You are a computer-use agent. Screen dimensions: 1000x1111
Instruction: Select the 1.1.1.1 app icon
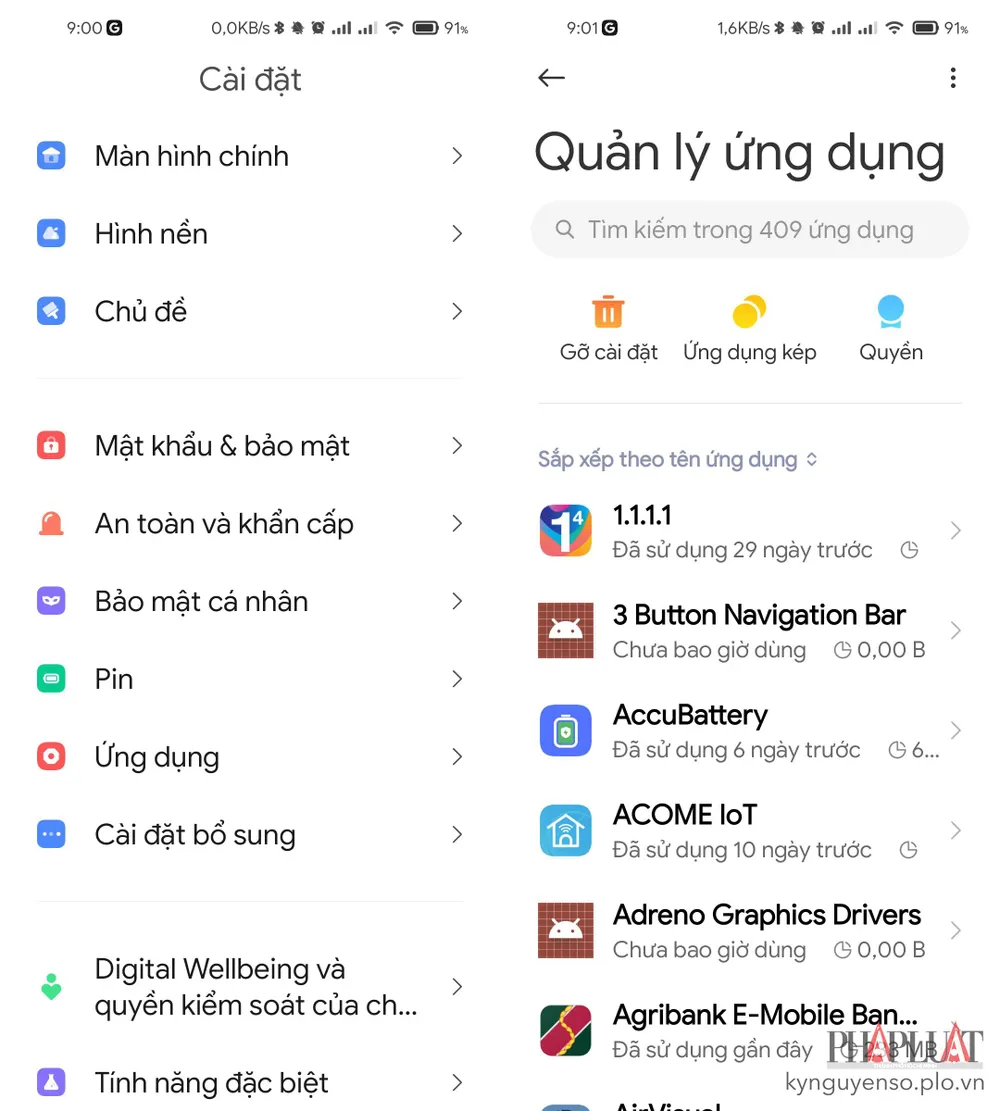pos(565,531)
